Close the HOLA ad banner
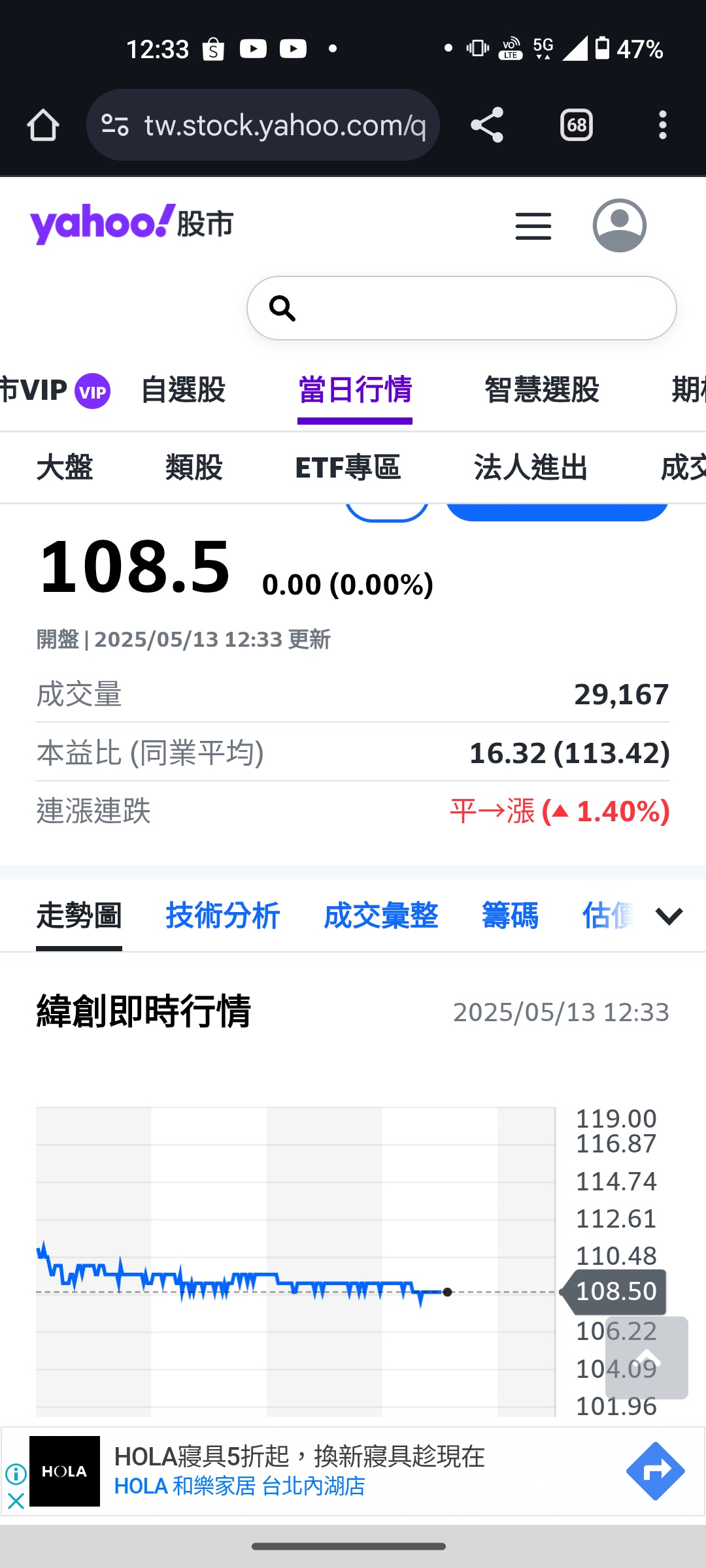706x1568 pixels. pos(16,1500)
